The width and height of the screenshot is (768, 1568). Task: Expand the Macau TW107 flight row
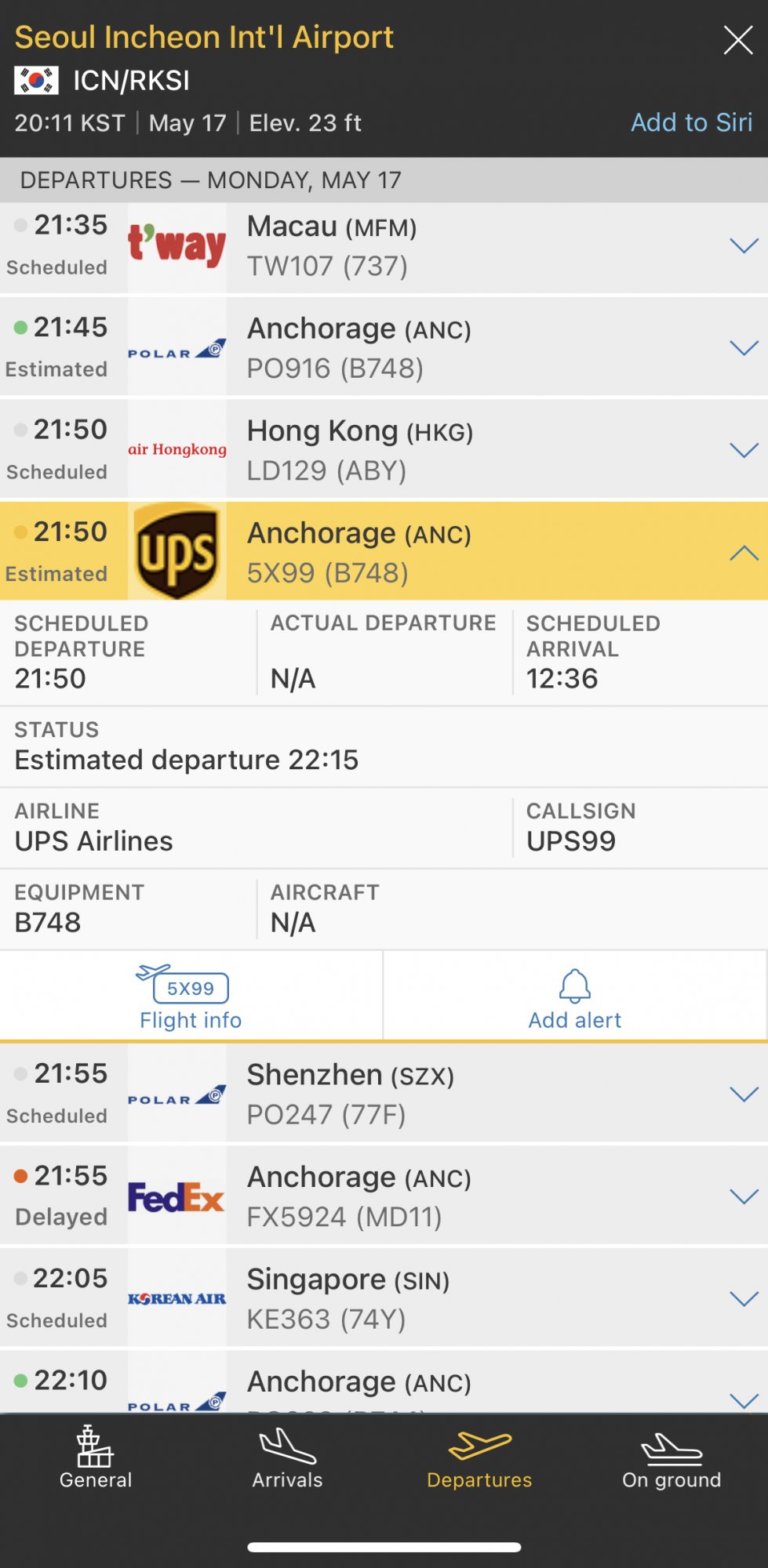pos(743,246)
